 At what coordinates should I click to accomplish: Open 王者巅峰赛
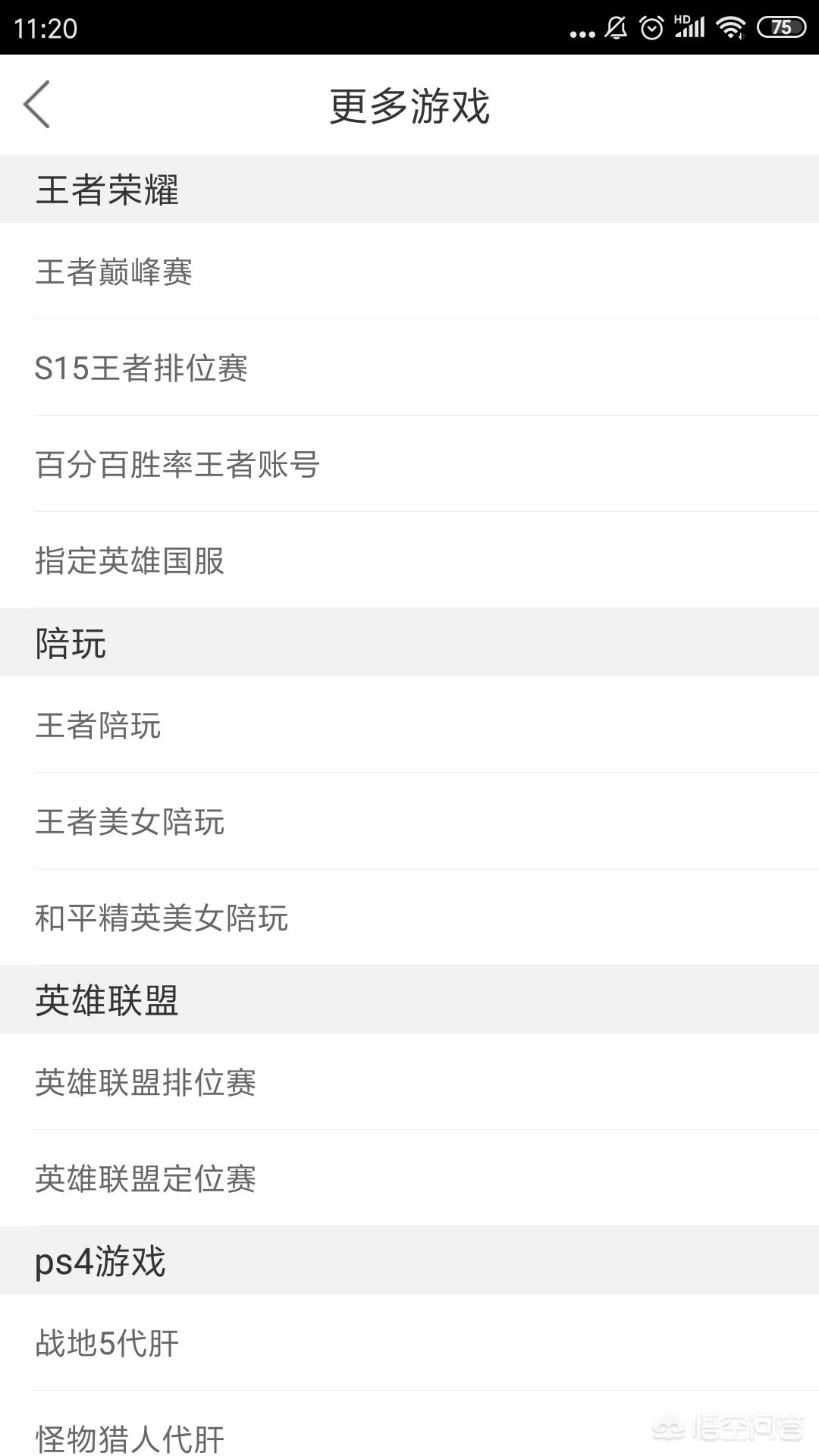click(x=409, y=271)
